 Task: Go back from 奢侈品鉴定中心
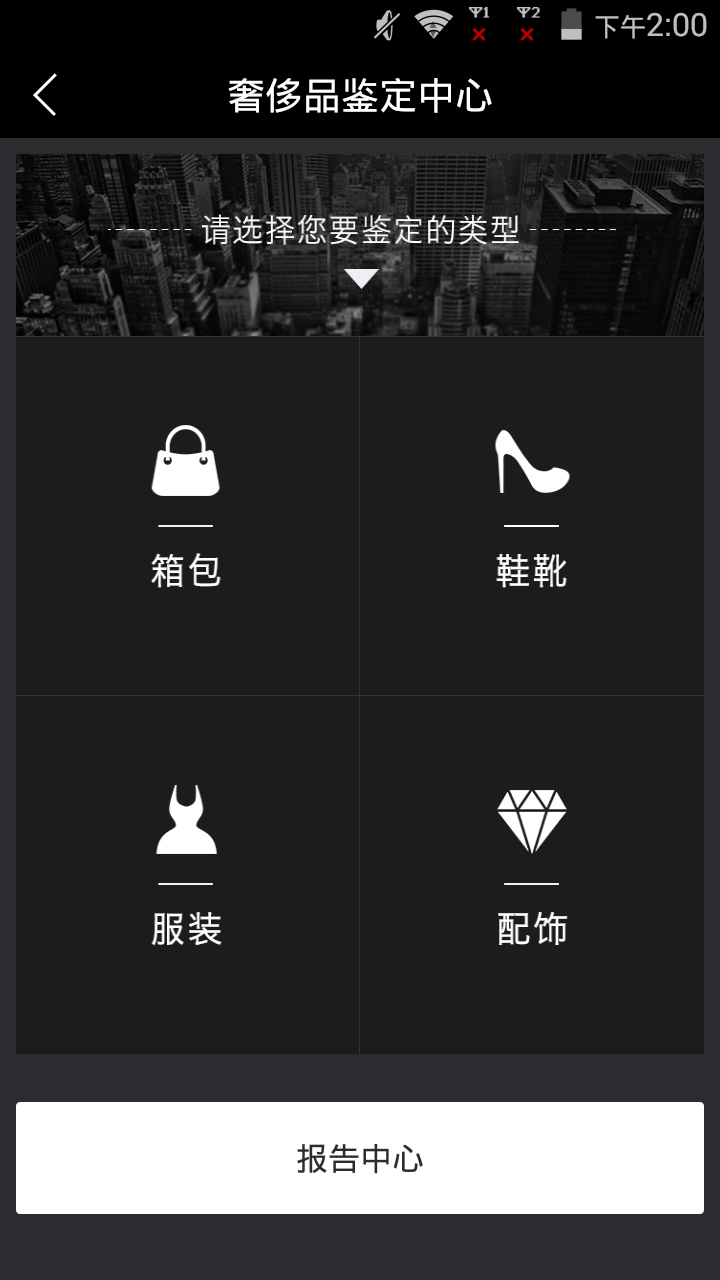(45, 96)
